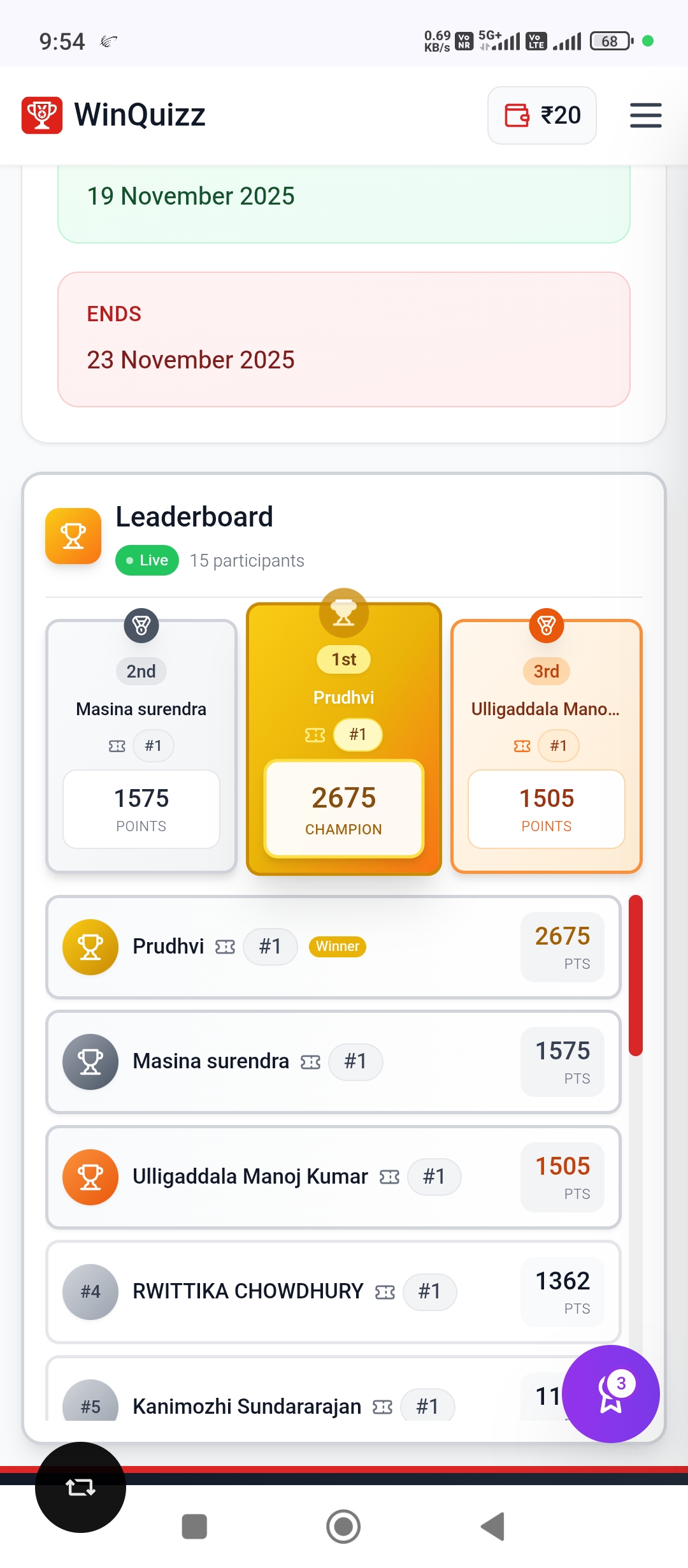Open the hamburger menu
Viewport: 688px width, 1568px height.
tap(645, 115)
